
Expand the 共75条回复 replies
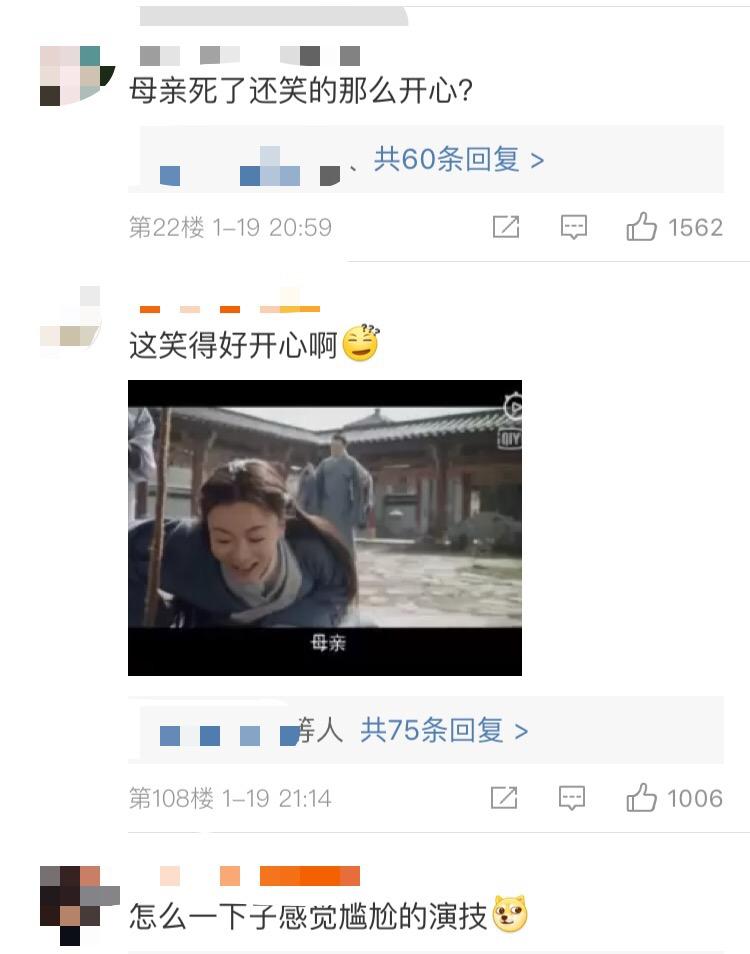[444, 731]
